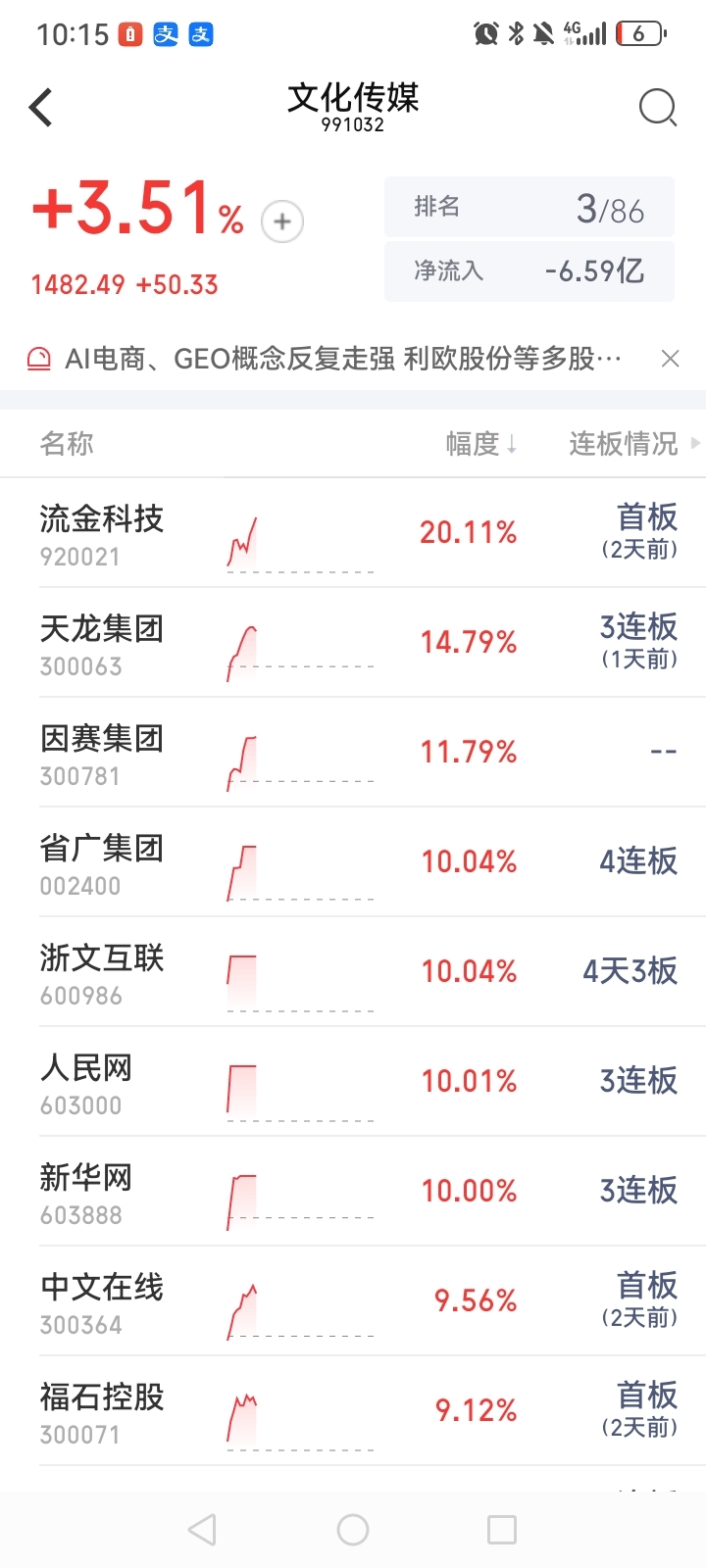706x1568 pixels.
Task: View 新华网 stock page
Action: click(86, 1192)
